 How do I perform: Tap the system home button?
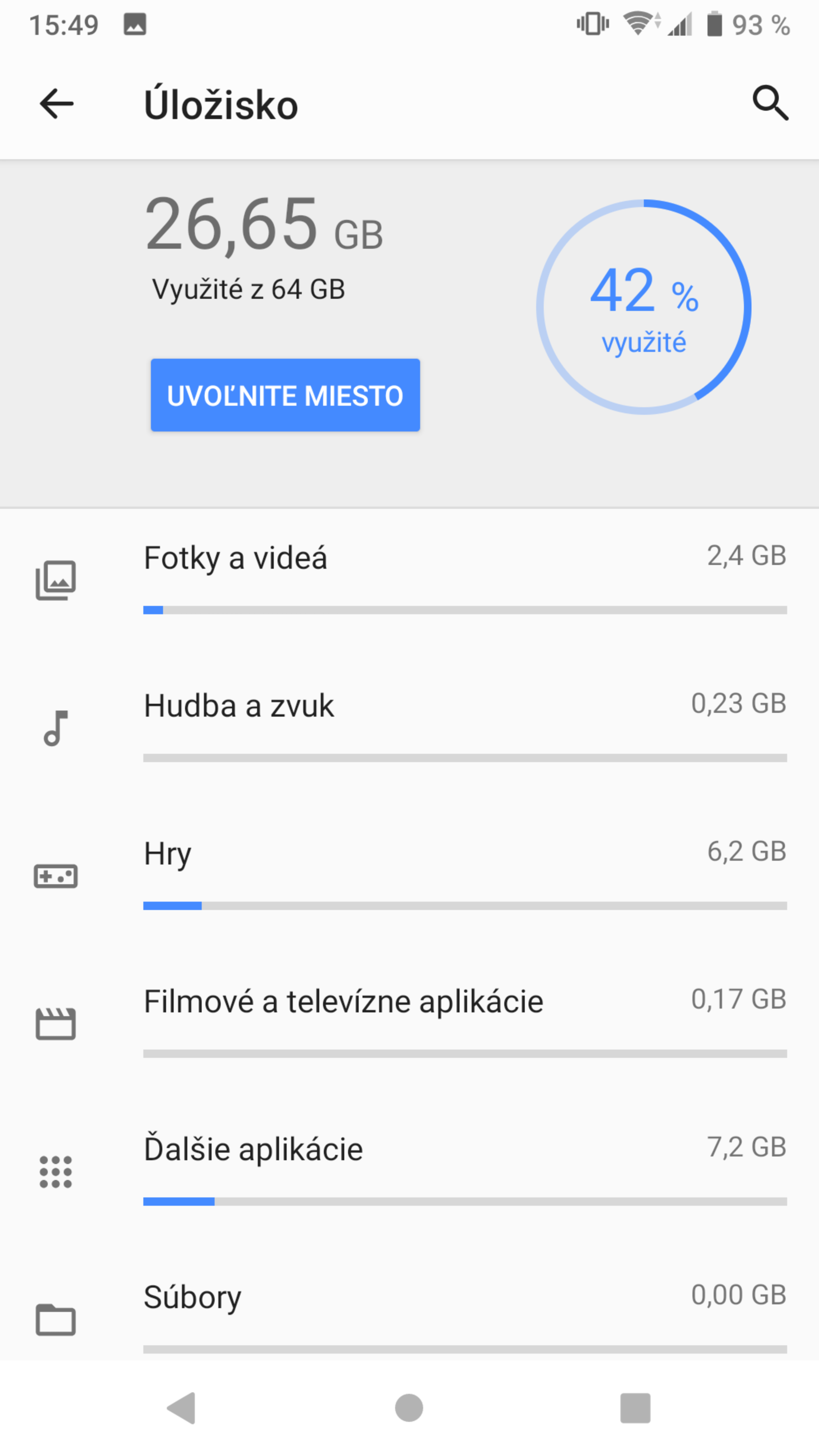[409, 1407]
